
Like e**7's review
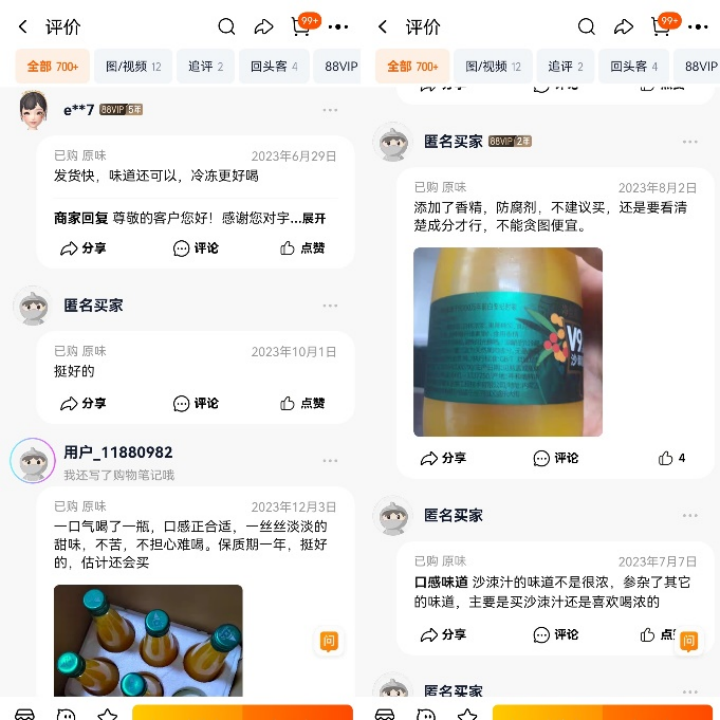point(303,248)
